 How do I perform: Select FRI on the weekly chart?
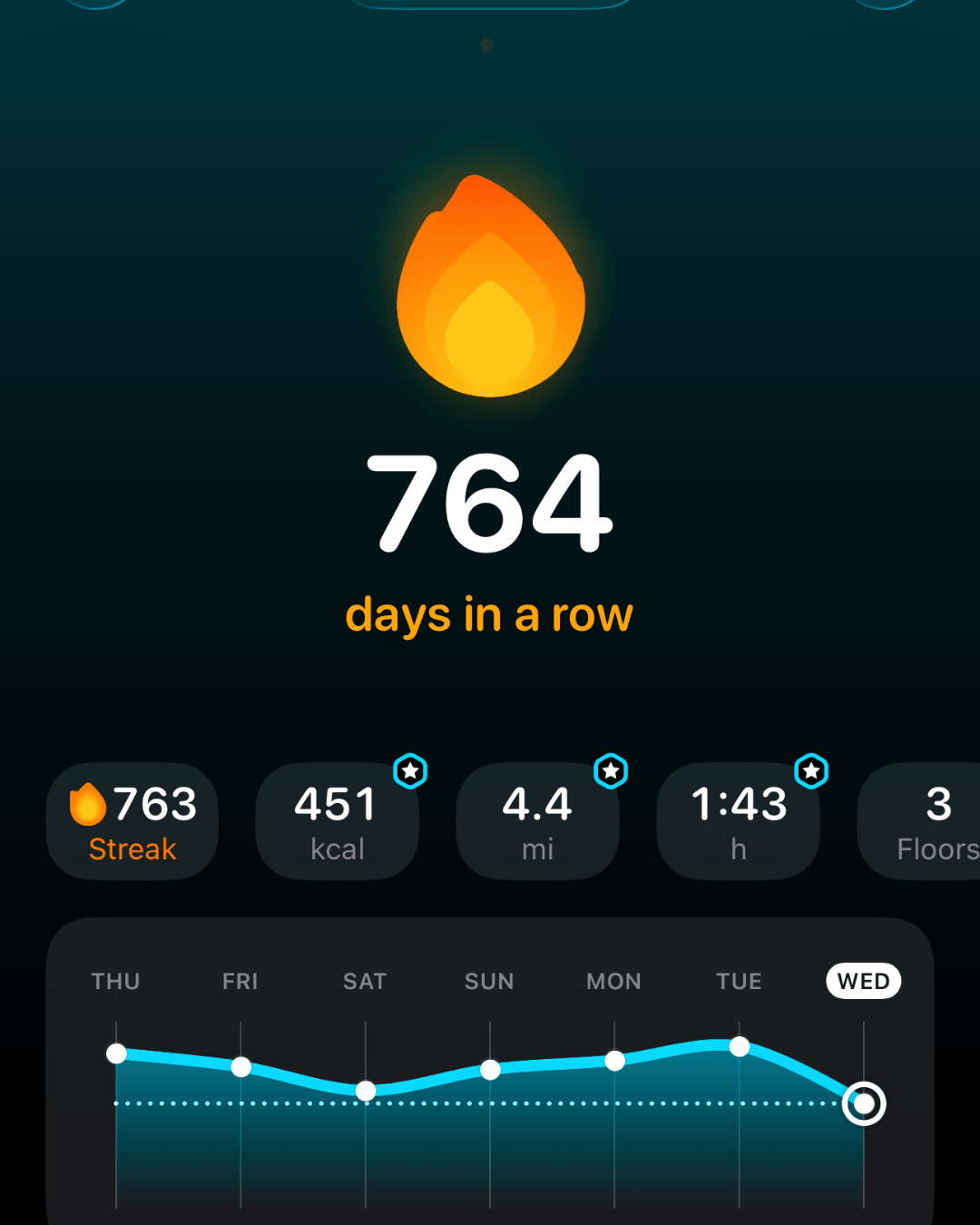click(x=240, y=981)
